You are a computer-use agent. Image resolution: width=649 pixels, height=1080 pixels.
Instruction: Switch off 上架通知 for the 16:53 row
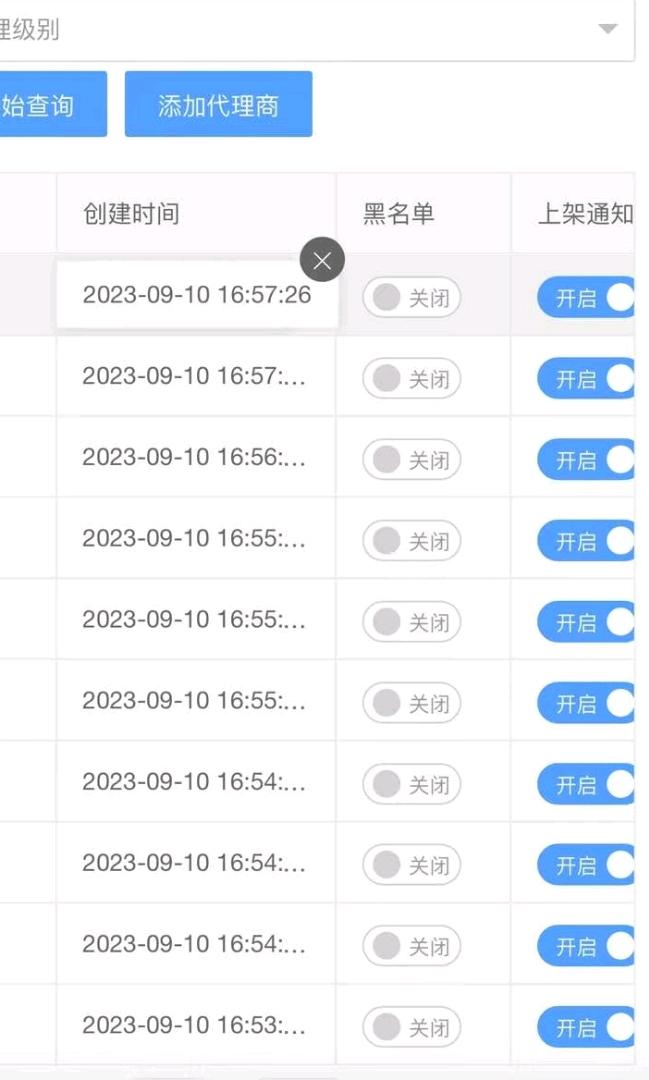coord(586,1027)
